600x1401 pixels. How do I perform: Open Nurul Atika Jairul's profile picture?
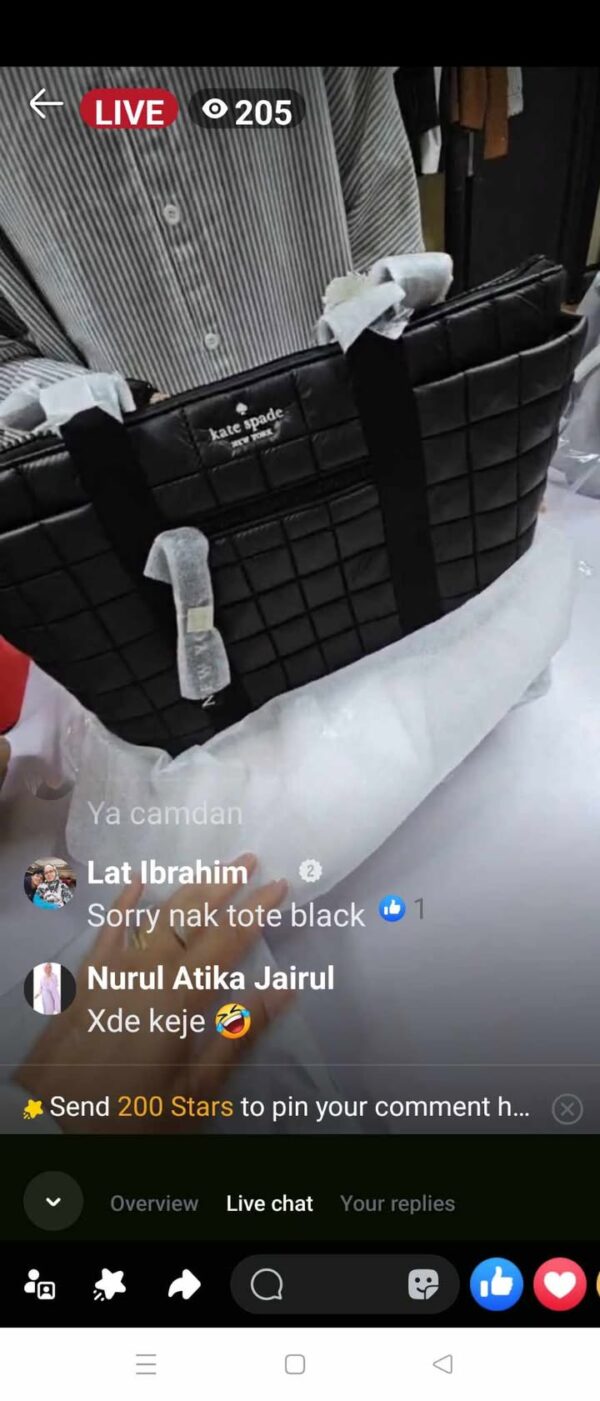(x=50, y=989)
